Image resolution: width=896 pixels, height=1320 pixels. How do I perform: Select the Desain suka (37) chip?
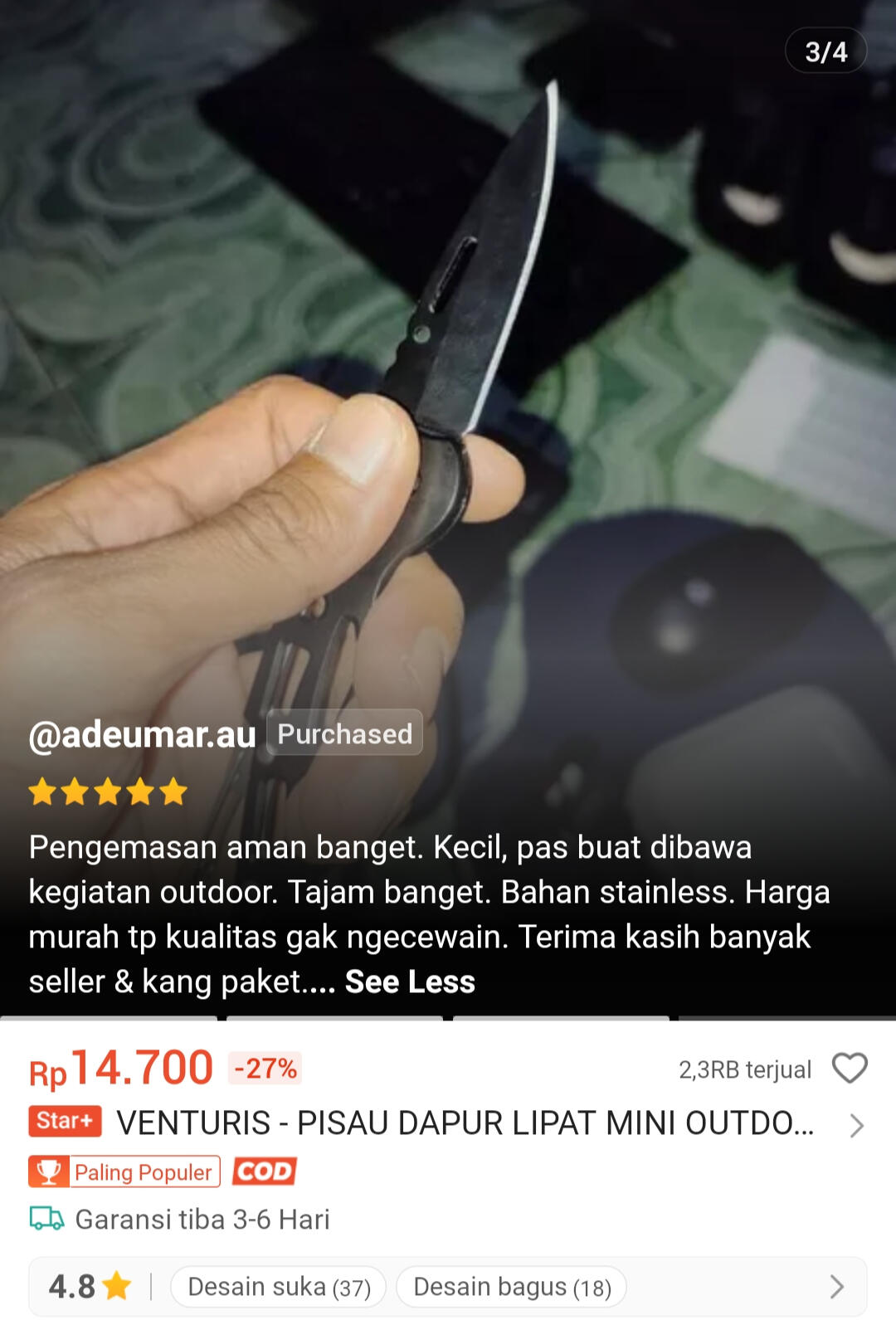(279, 1287)
